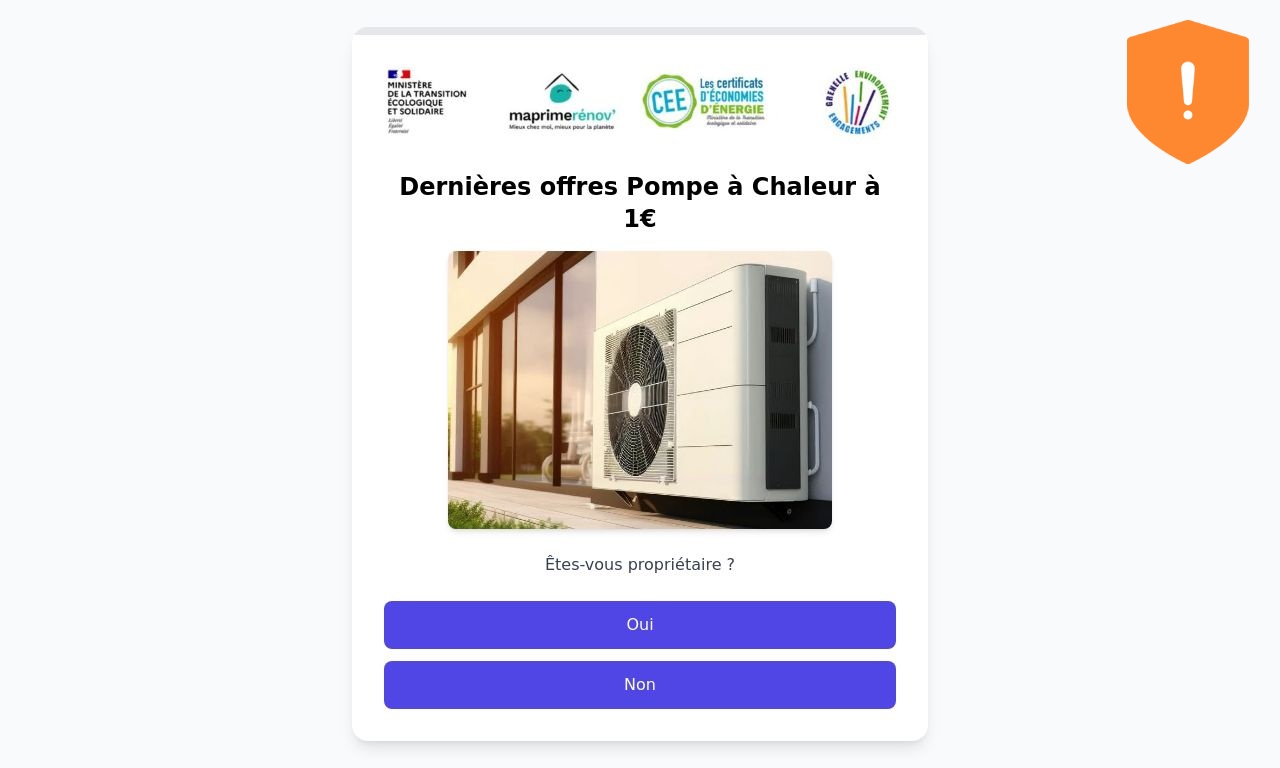Select the Non button

640,685
